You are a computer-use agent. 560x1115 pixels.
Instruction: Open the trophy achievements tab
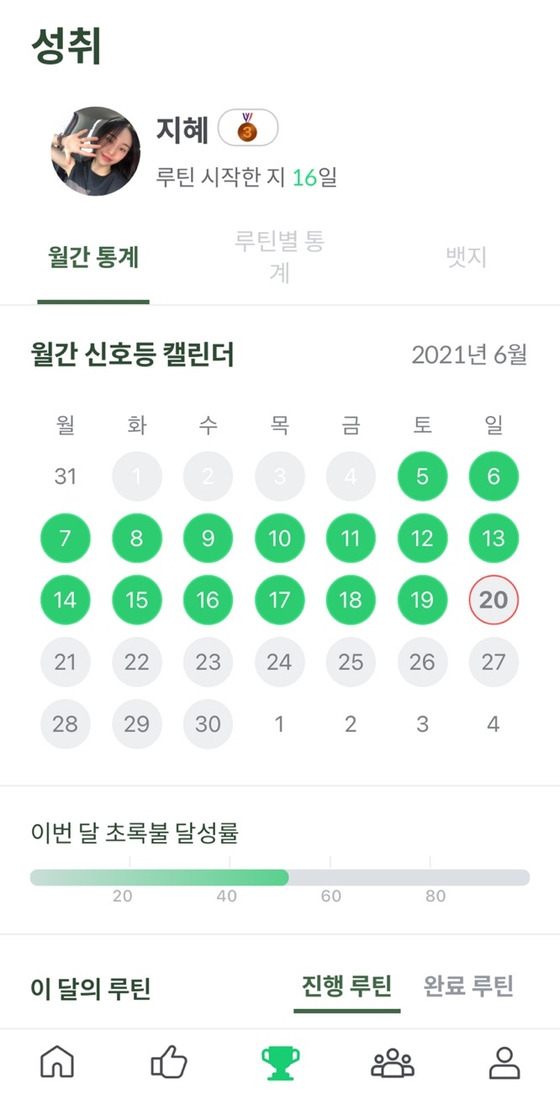click(x=280, y=1063)
